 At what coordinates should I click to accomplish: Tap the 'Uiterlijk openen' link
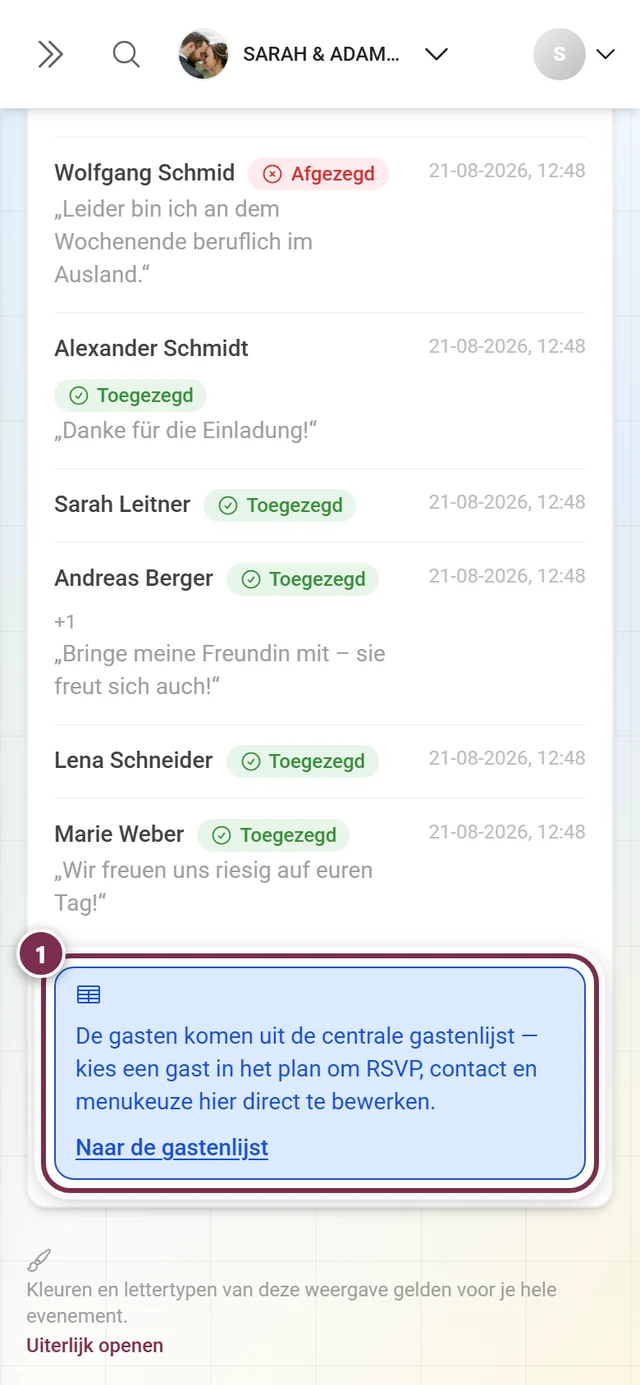coord(95,1345)
